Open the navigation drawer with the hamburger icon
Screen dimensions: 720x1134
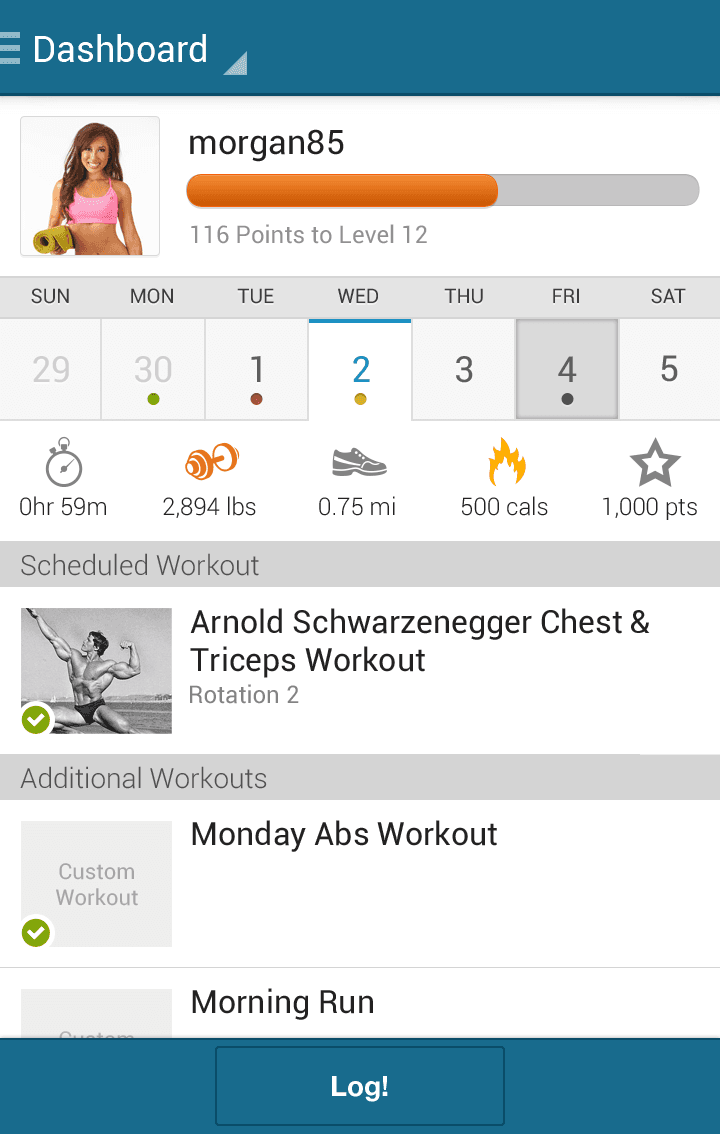tap(12, 47)
